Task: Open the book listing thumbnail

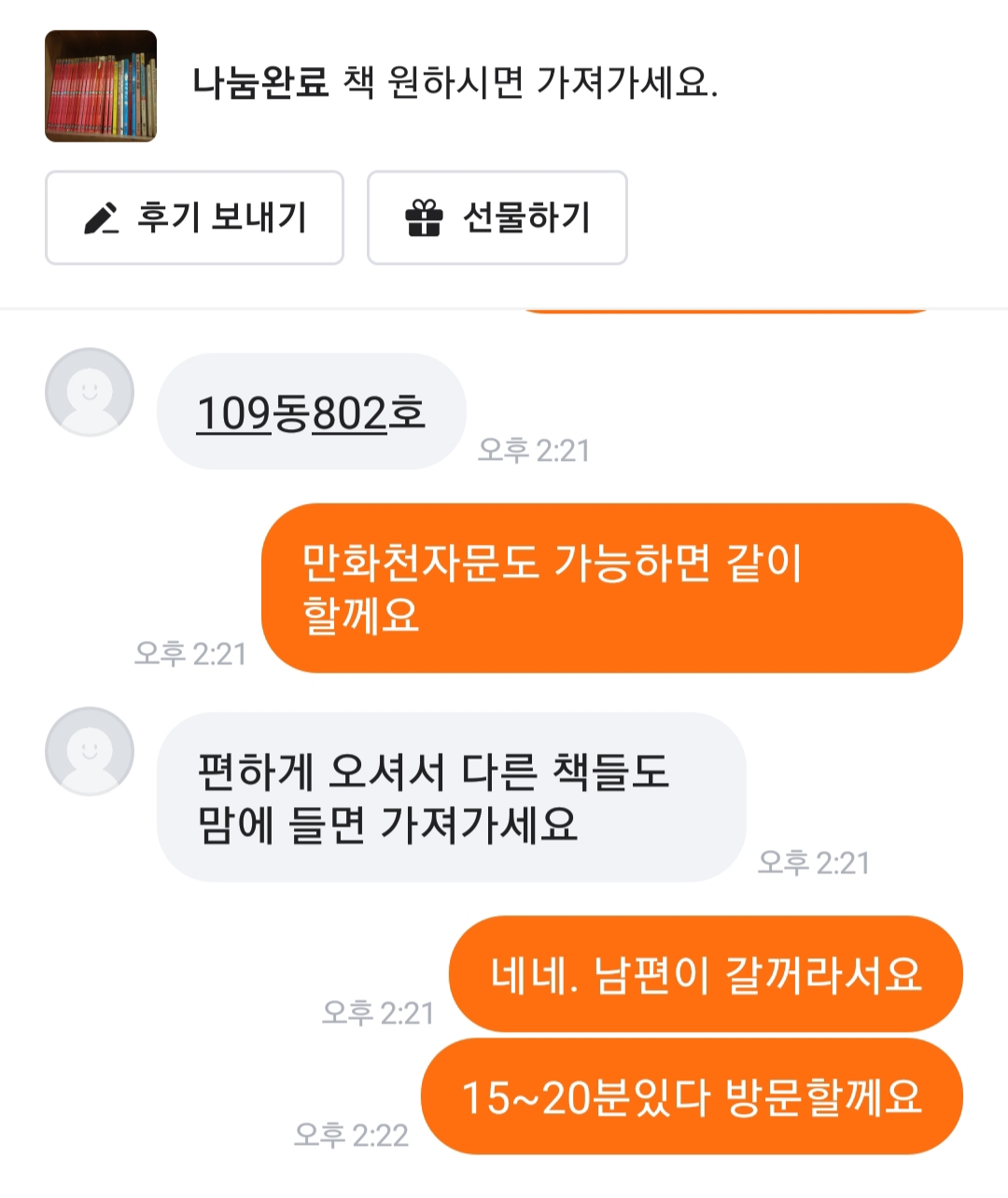Action: (x=101, y=86)
